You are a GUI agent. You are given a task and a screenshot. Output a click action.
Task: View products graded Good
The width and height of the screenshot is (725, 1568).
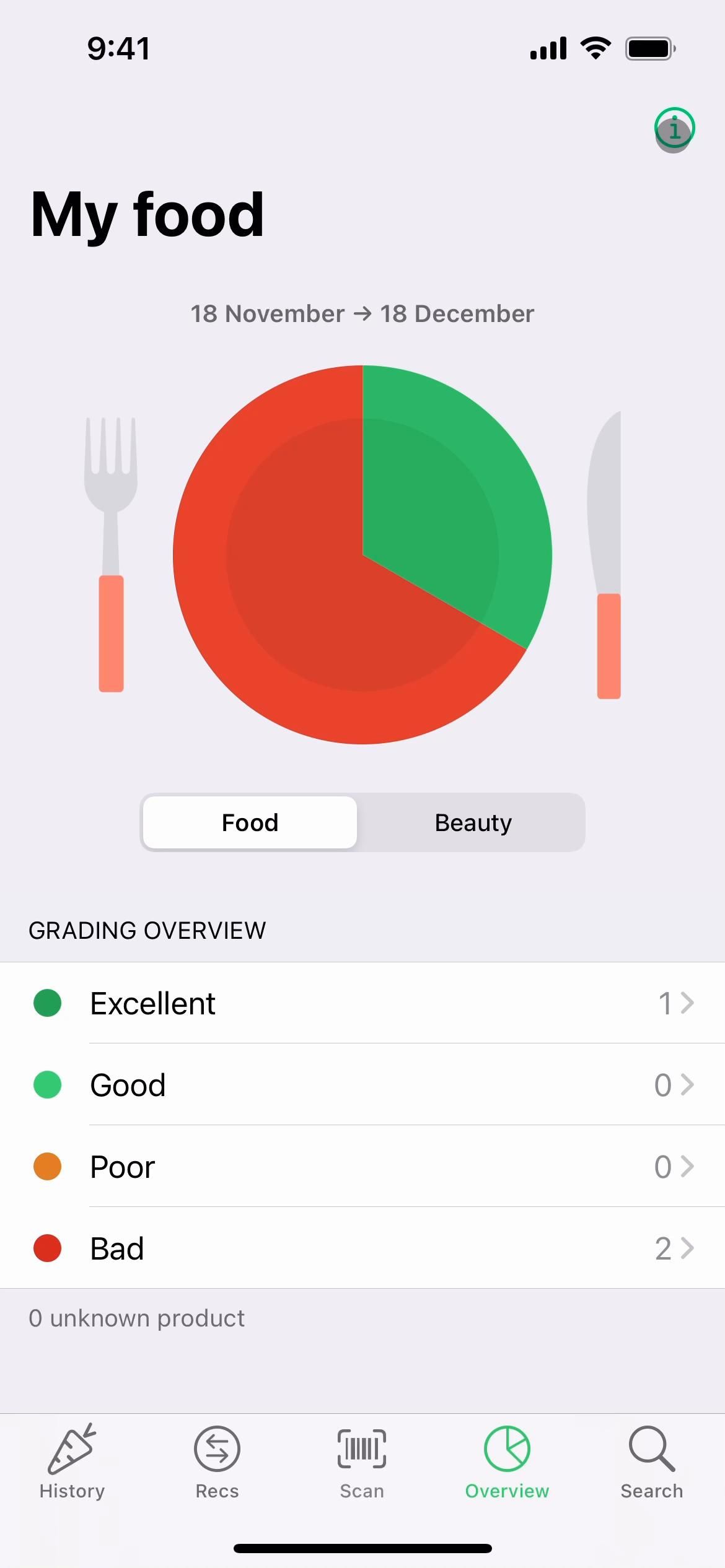coord(362,1084)
